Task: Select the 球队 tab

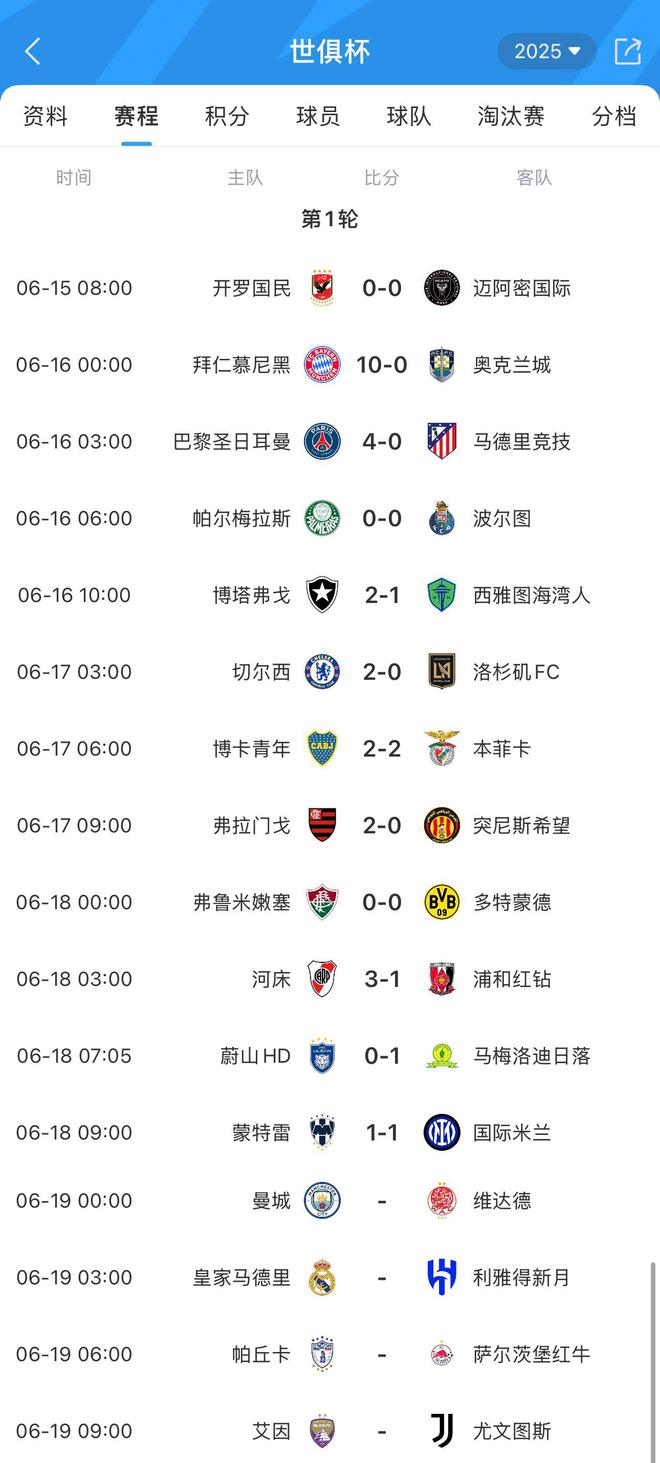Action: [409, 116]
